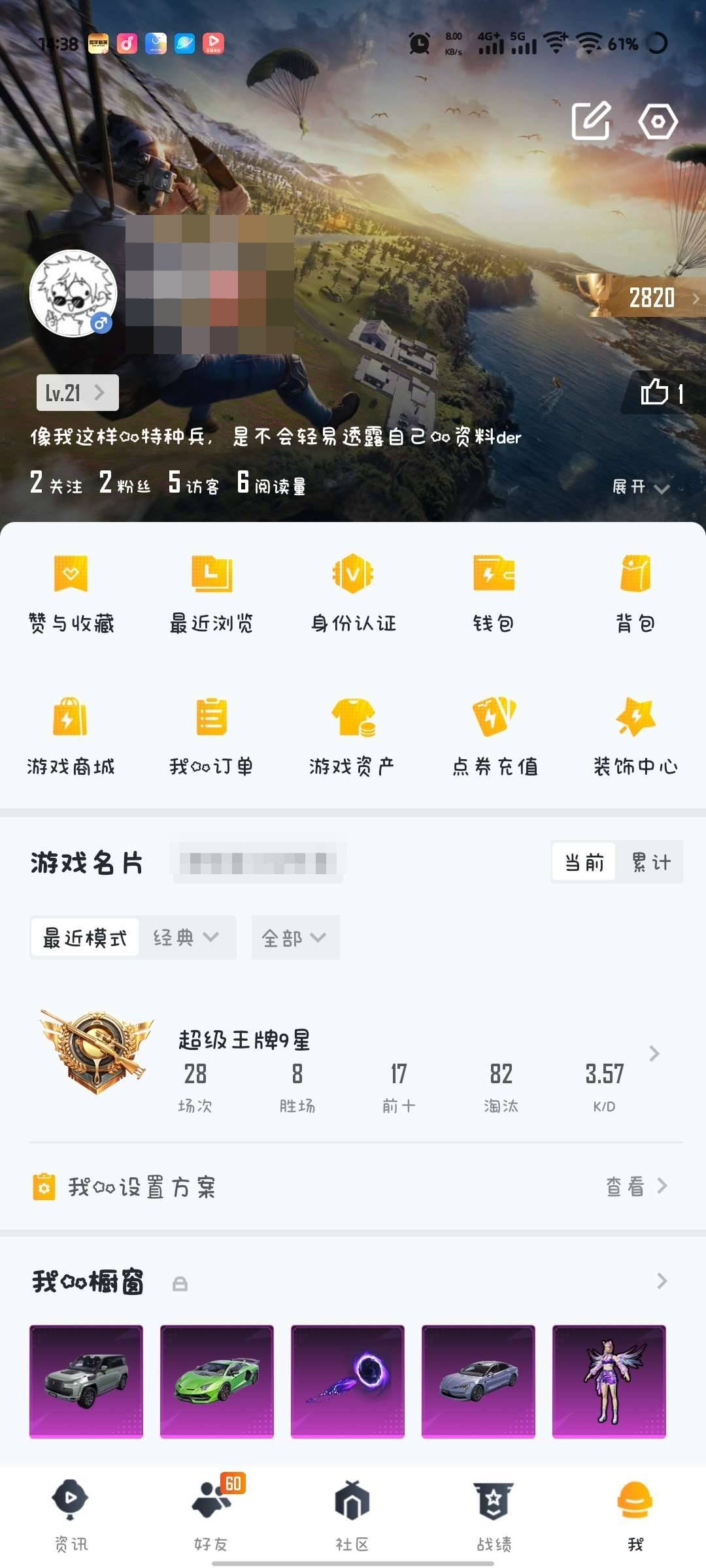706x1568 pixels.
Task: Switch to the 战绩 (battle record) tab
Action: point(494,1516)
